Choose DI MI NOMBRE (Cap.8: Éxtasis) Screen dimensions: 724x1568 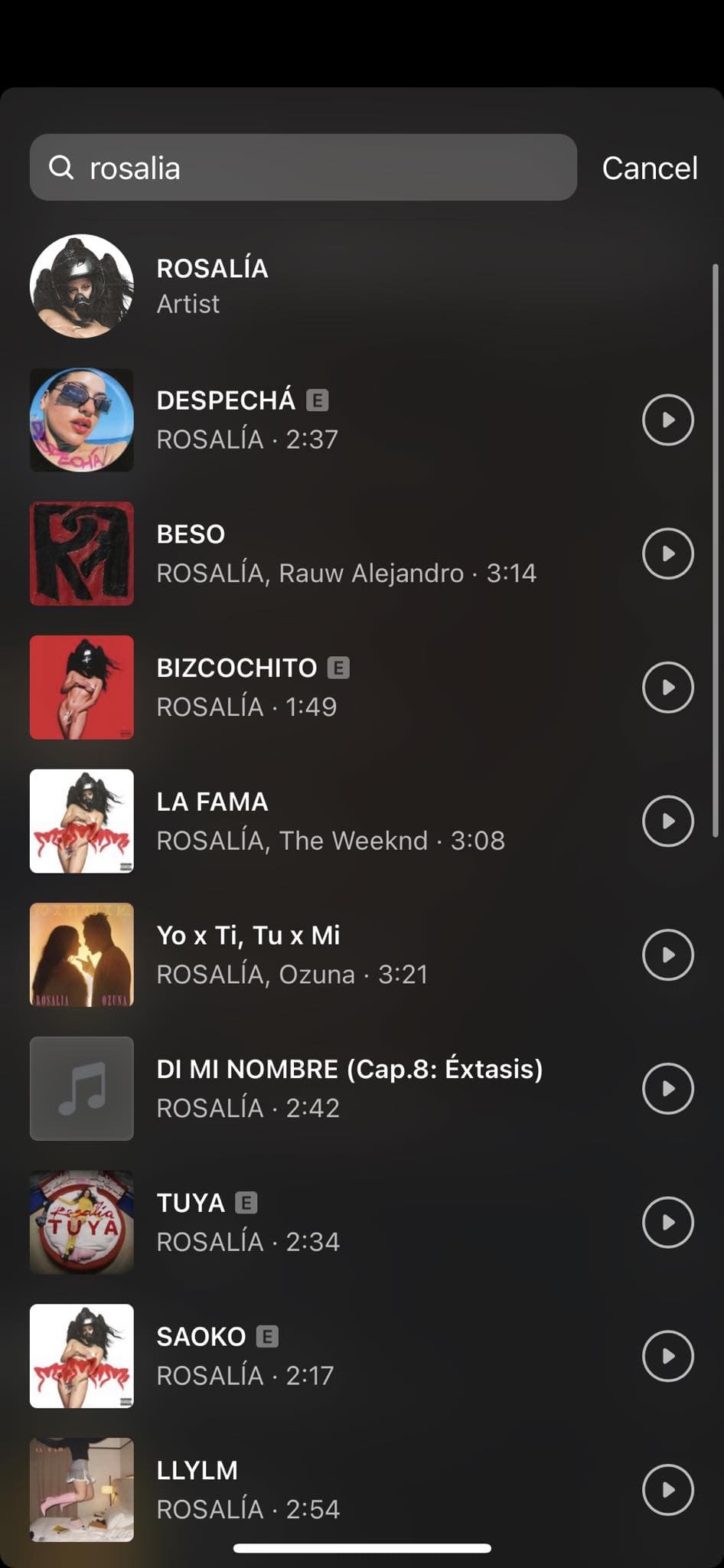[349, 1088]
